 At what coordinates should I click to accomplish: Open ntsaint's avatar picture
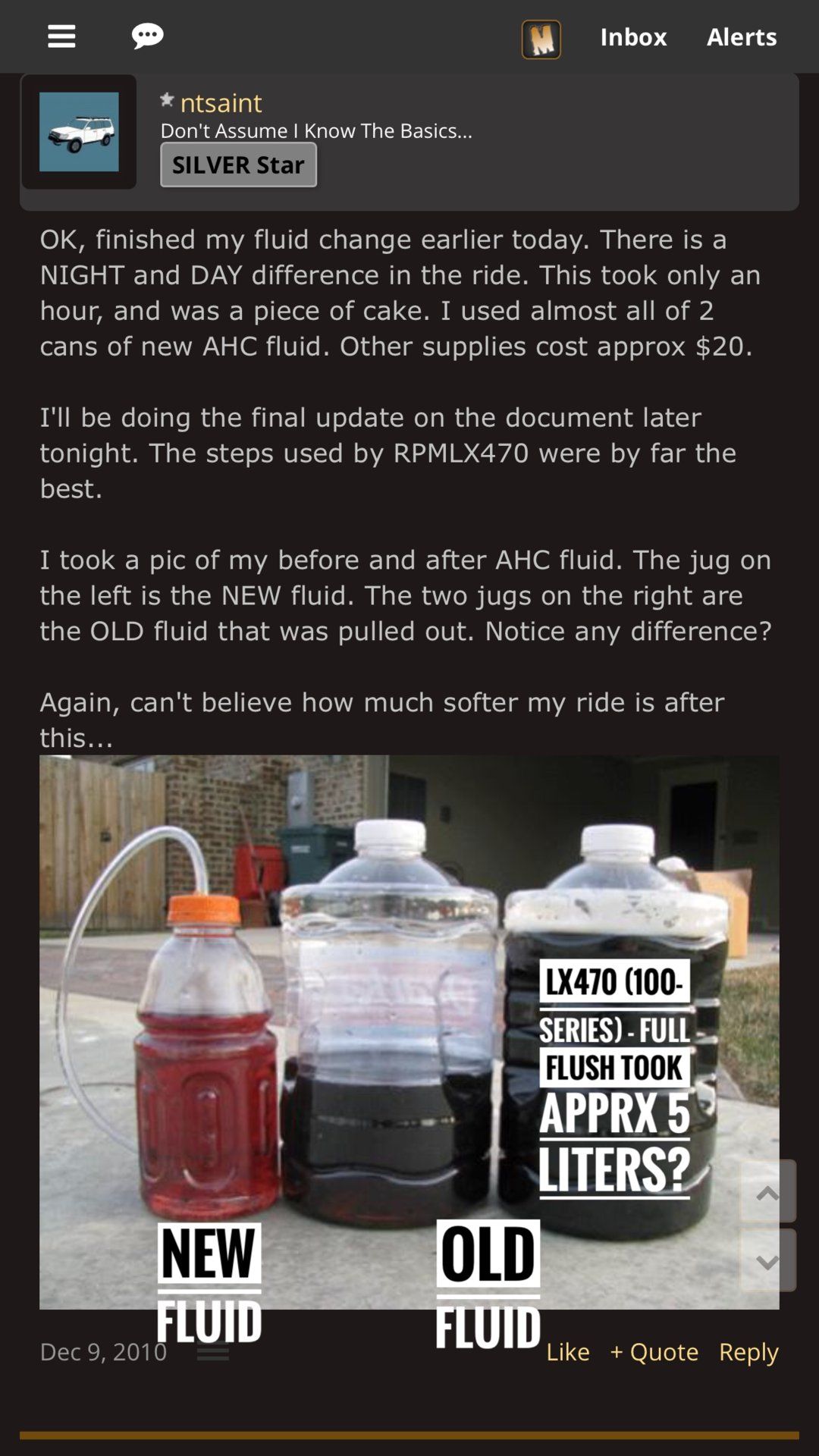pos(79,132)
